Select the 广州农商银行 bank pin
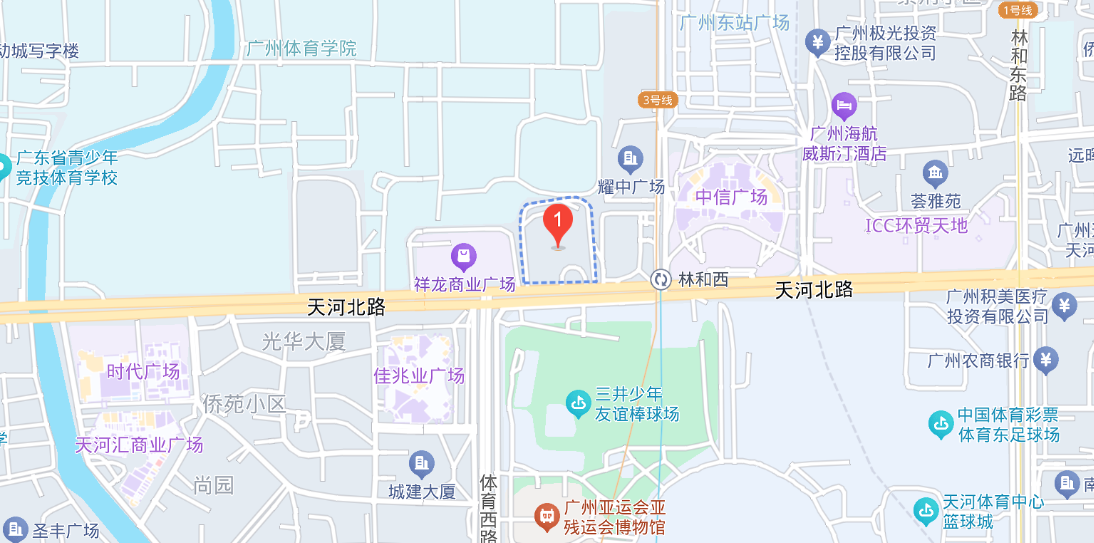The width and height of the screenshot is (1094, 543). pos(1047,360)
